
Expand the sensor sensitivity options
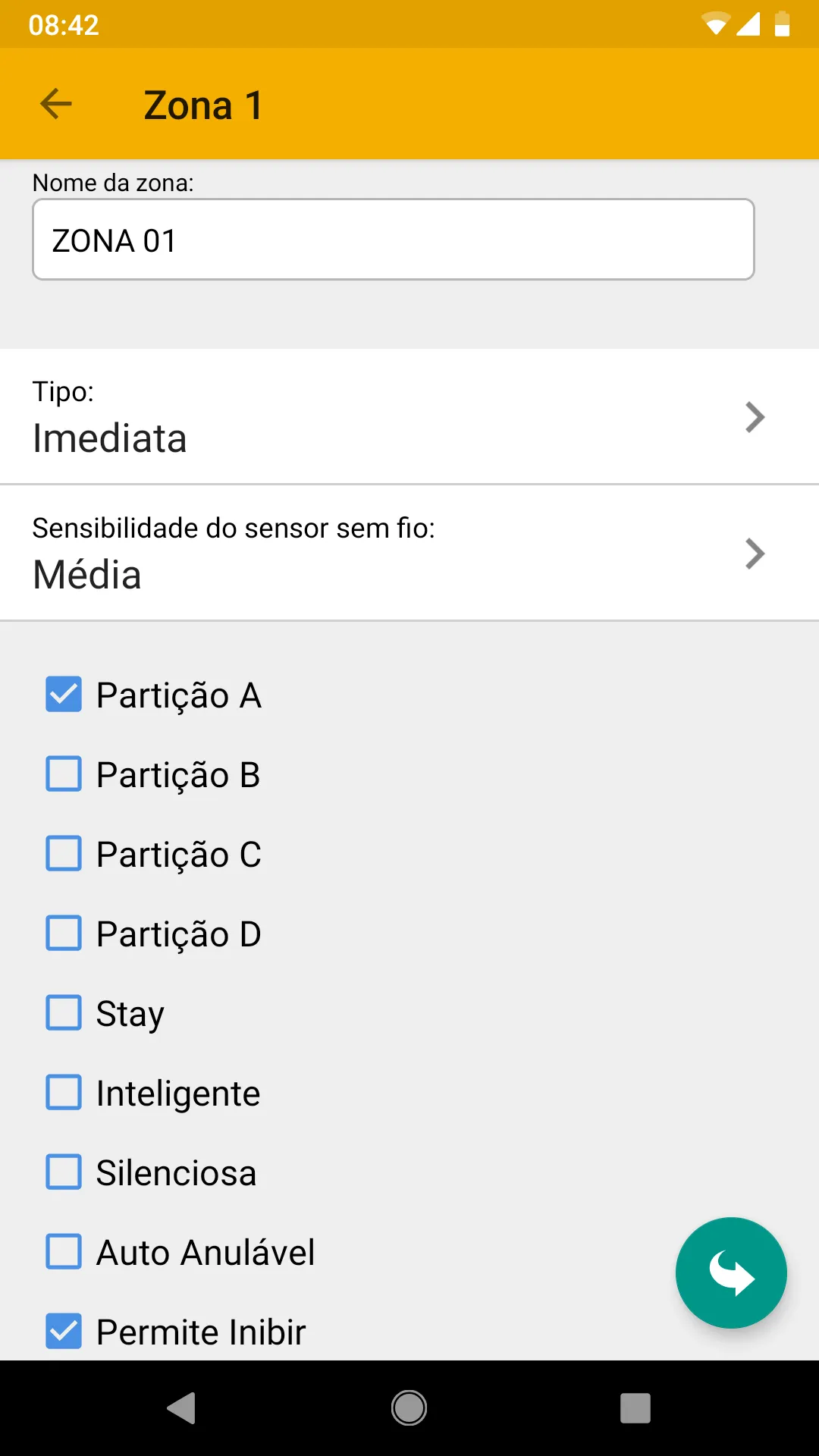754,553
